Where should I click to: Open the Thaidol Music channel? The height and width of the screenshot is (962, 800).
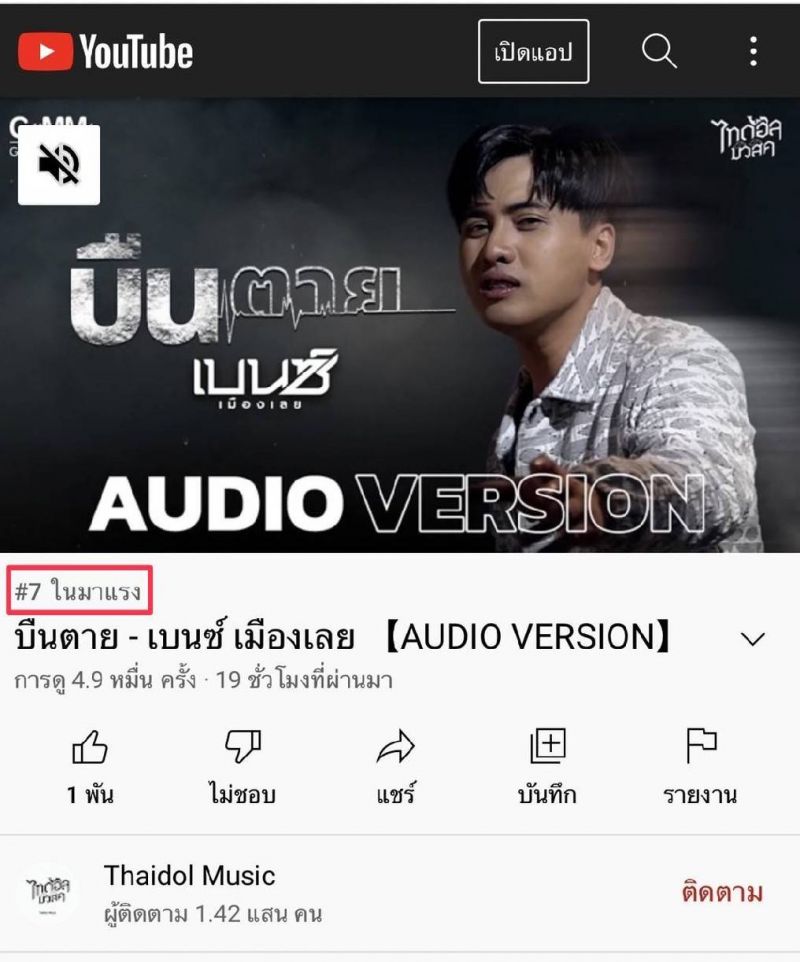pos(189,877)
